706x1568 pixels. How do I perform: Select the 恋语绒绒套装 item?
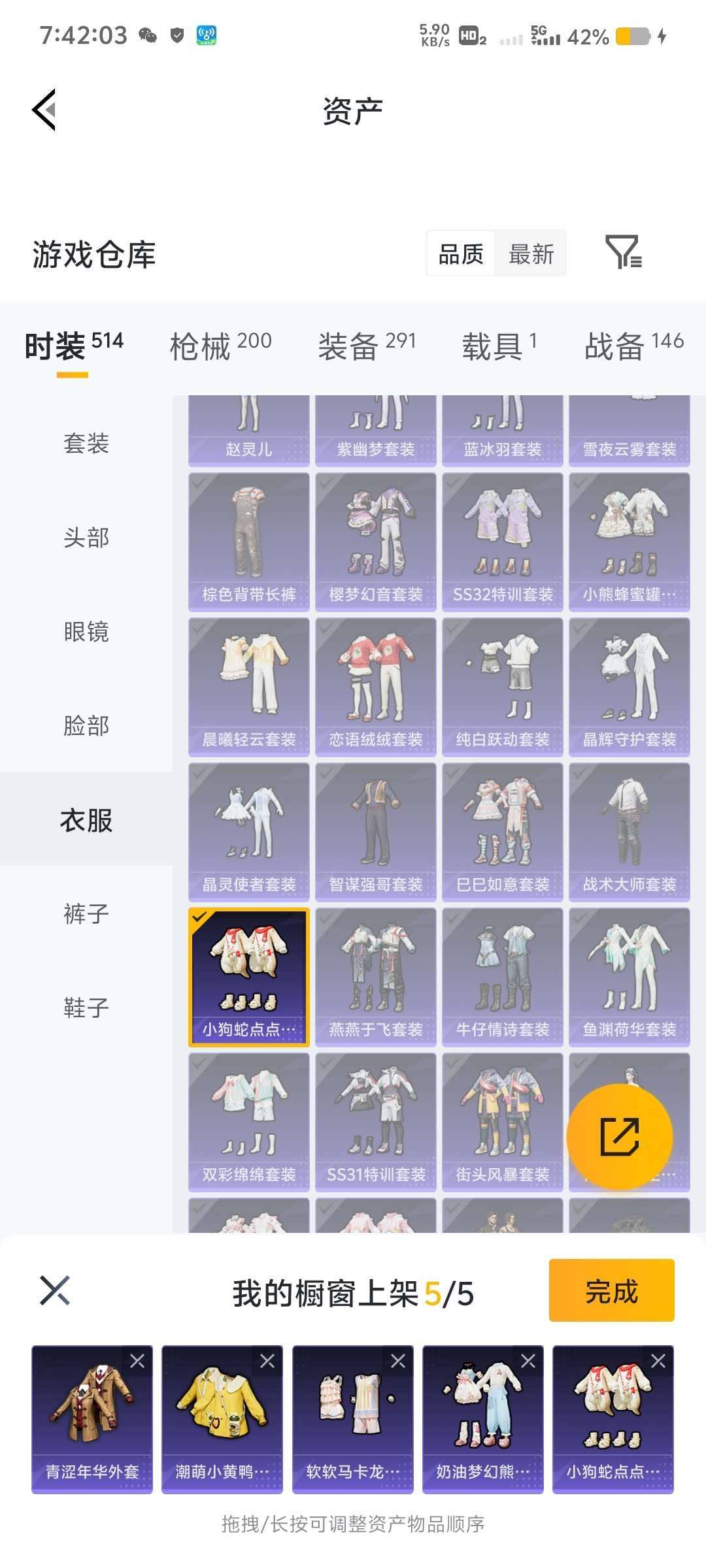tap(376, 687)
